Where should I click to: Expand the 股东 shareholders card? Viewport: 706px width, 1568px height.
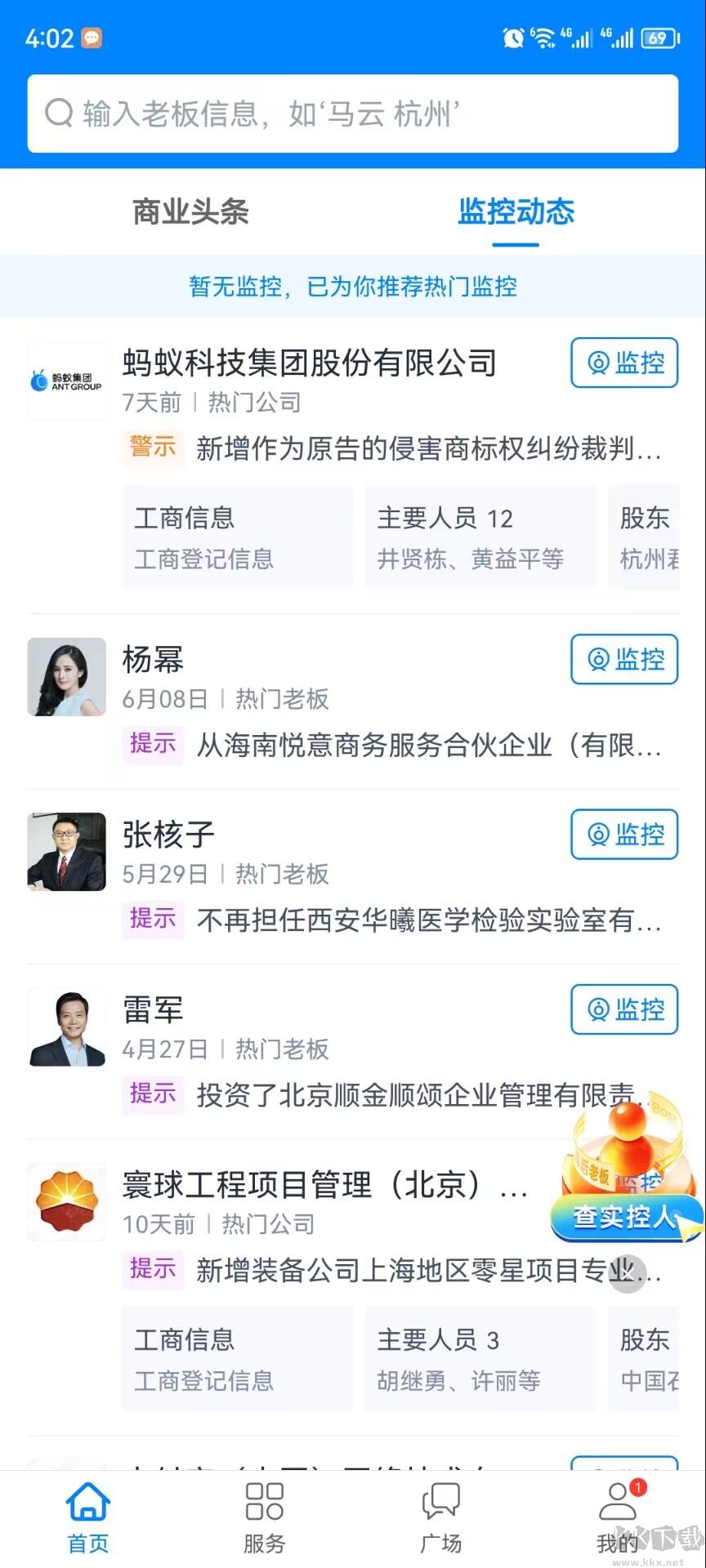(654, 537)
